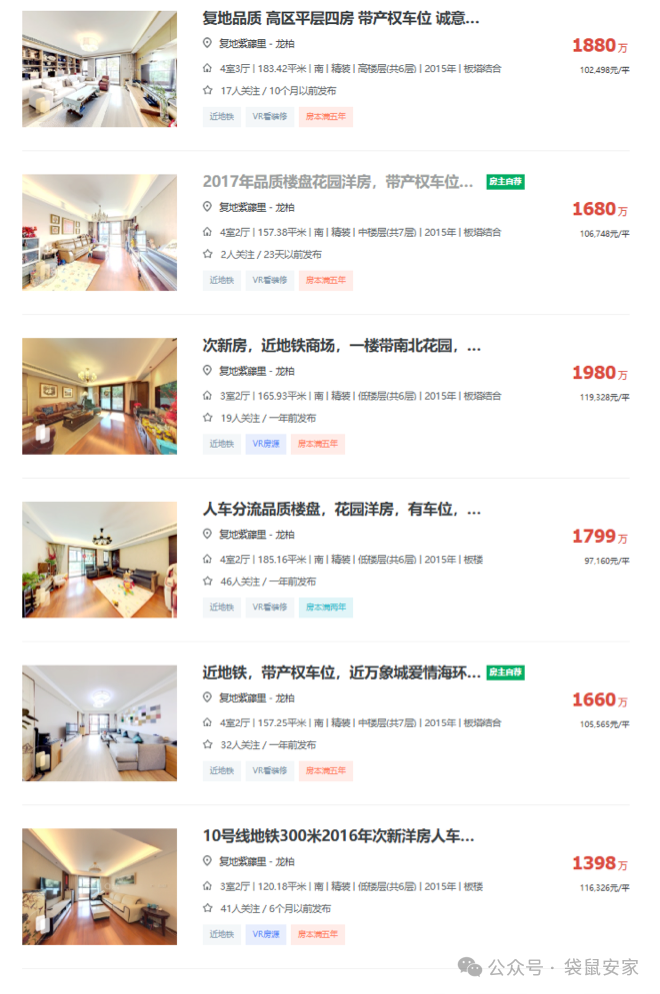View the photo of the 1680万 listing
Screen dimensions: 660x994
(99, 232)
